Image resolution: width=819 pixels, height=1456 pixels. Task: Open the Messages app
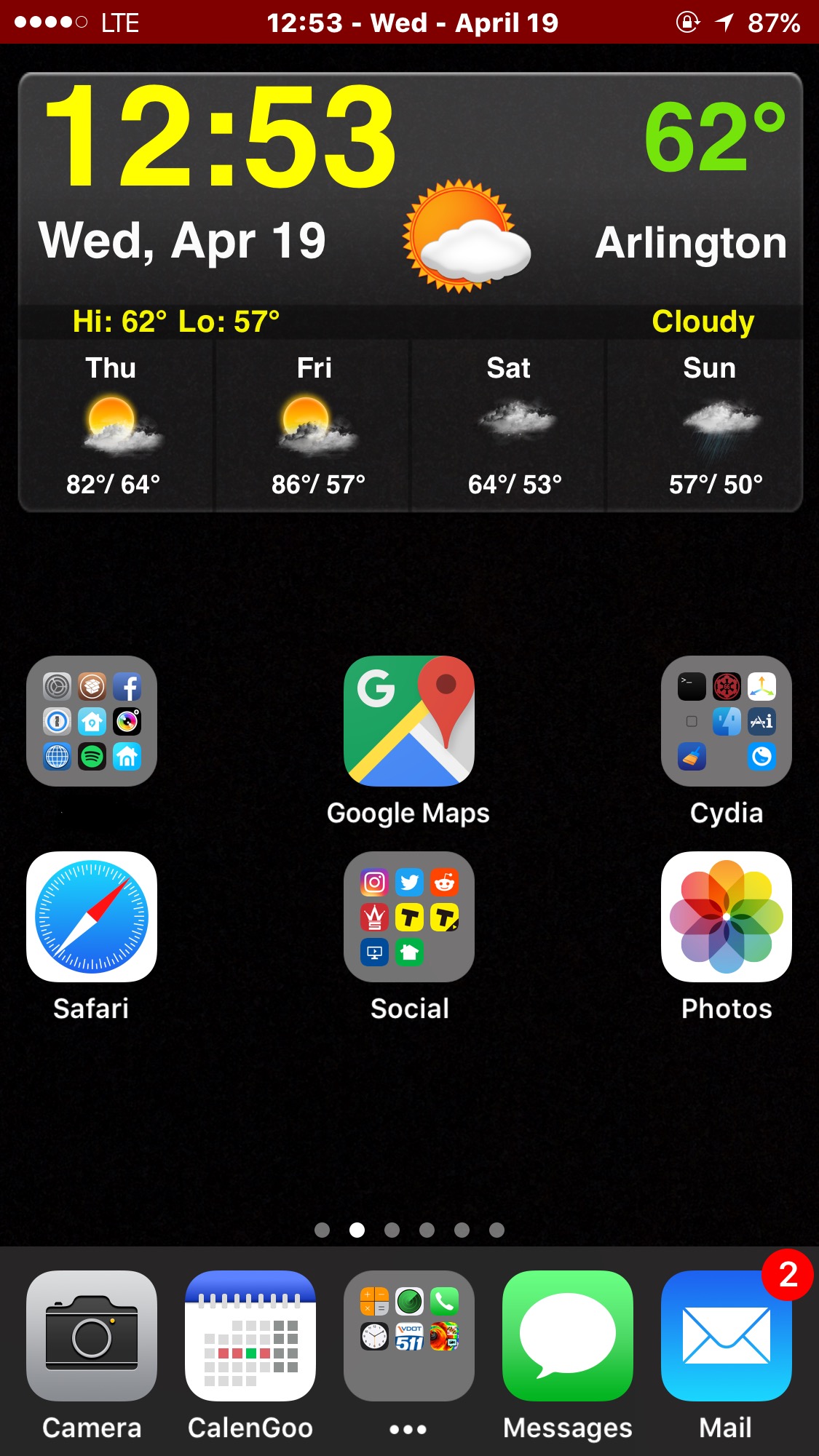click(567, 1336)
